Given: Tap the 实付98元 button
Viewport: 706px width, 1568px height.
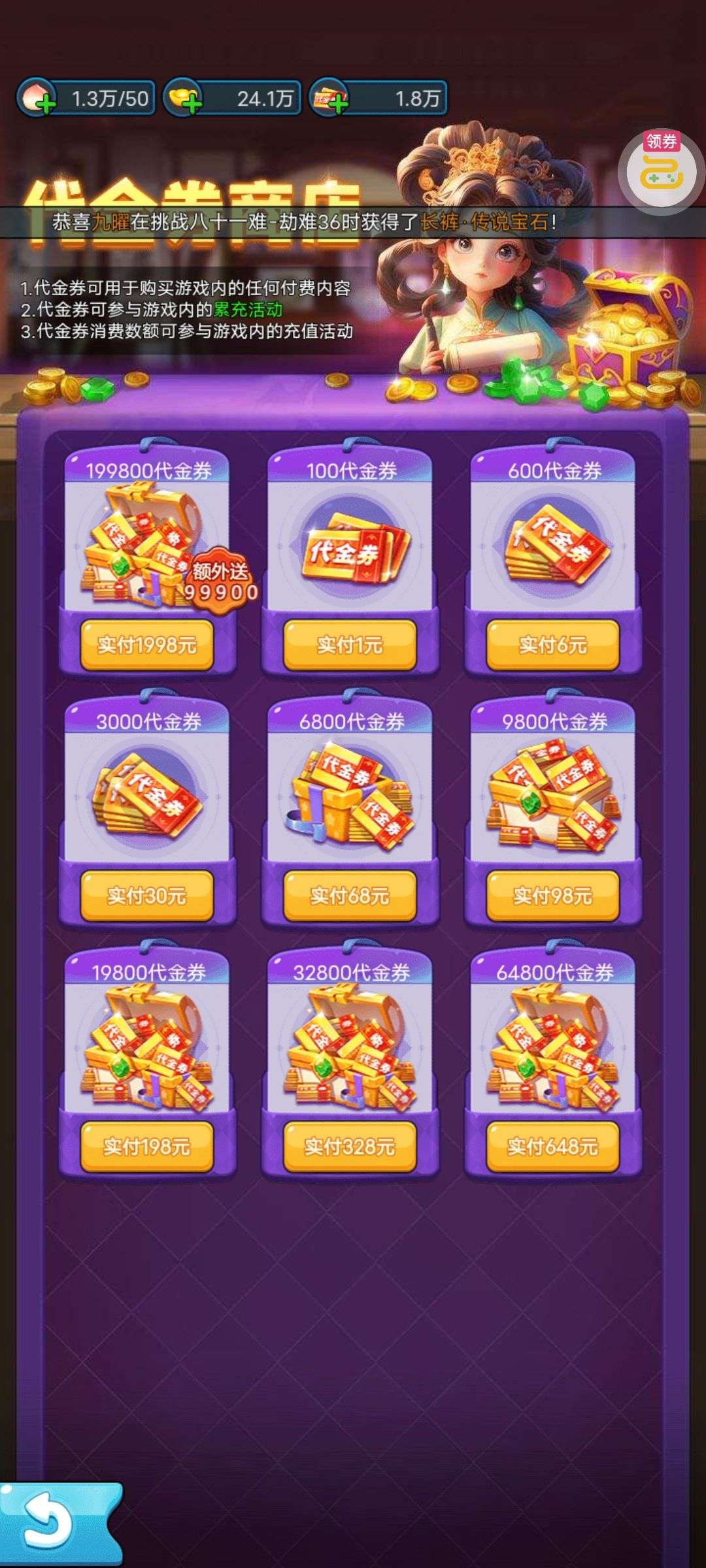Looking at the screenshot, I should click(x=552, y=896).
